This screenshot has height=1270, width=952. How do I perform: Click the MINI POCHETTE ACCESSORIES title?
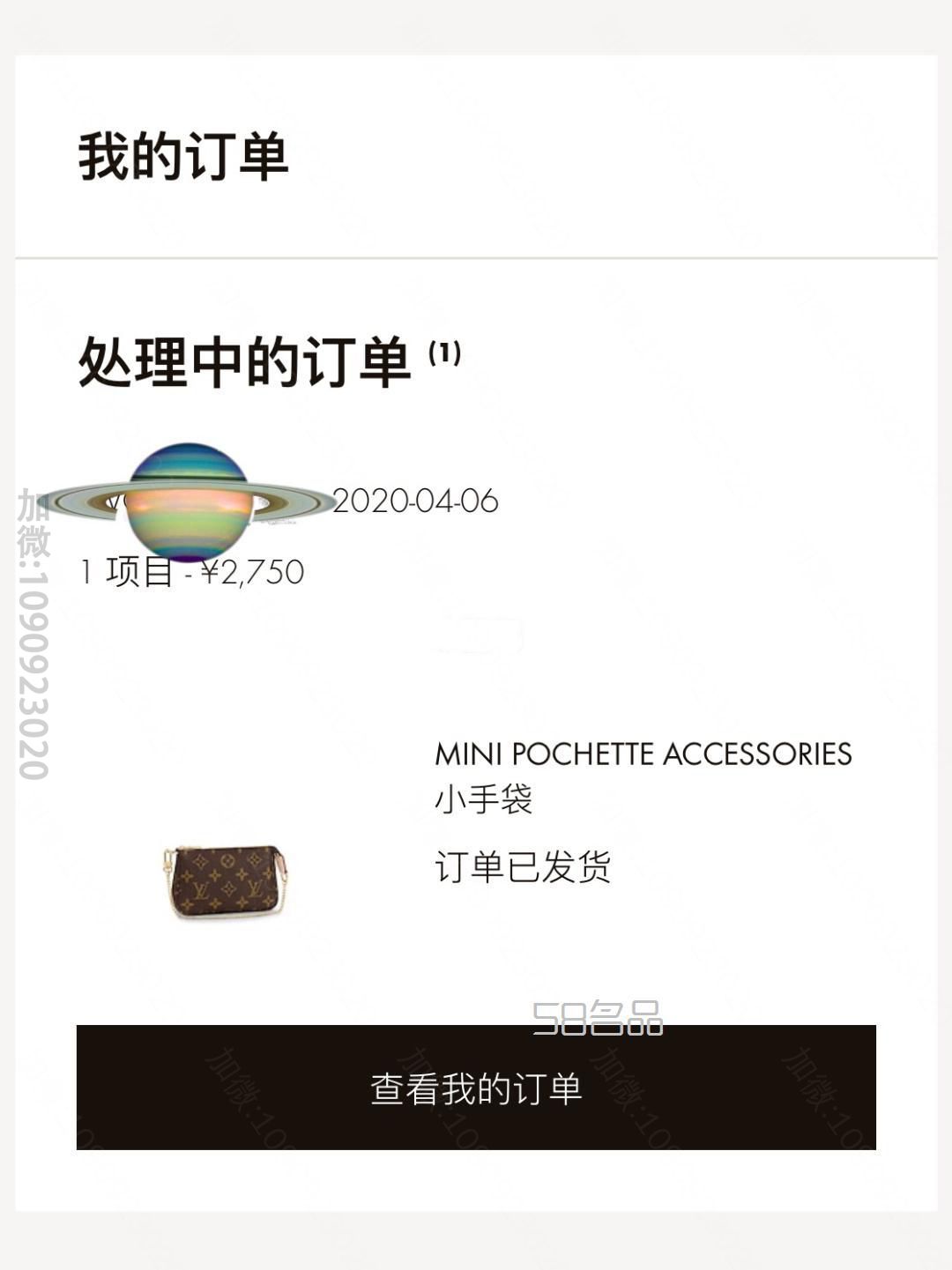click(642, 754)
